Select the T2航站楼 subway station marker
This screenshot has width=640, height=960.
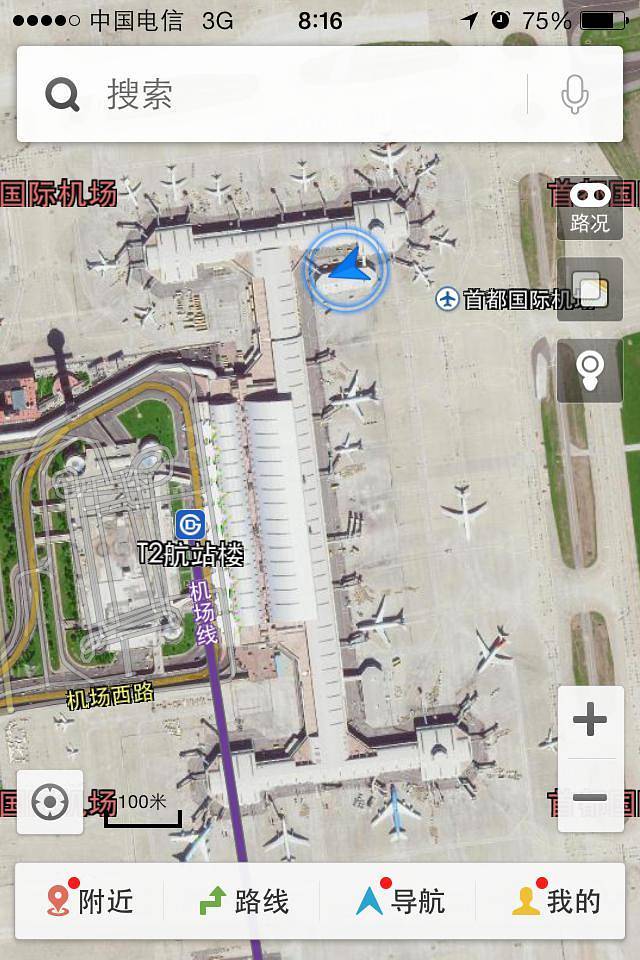(x=189, y=524)
